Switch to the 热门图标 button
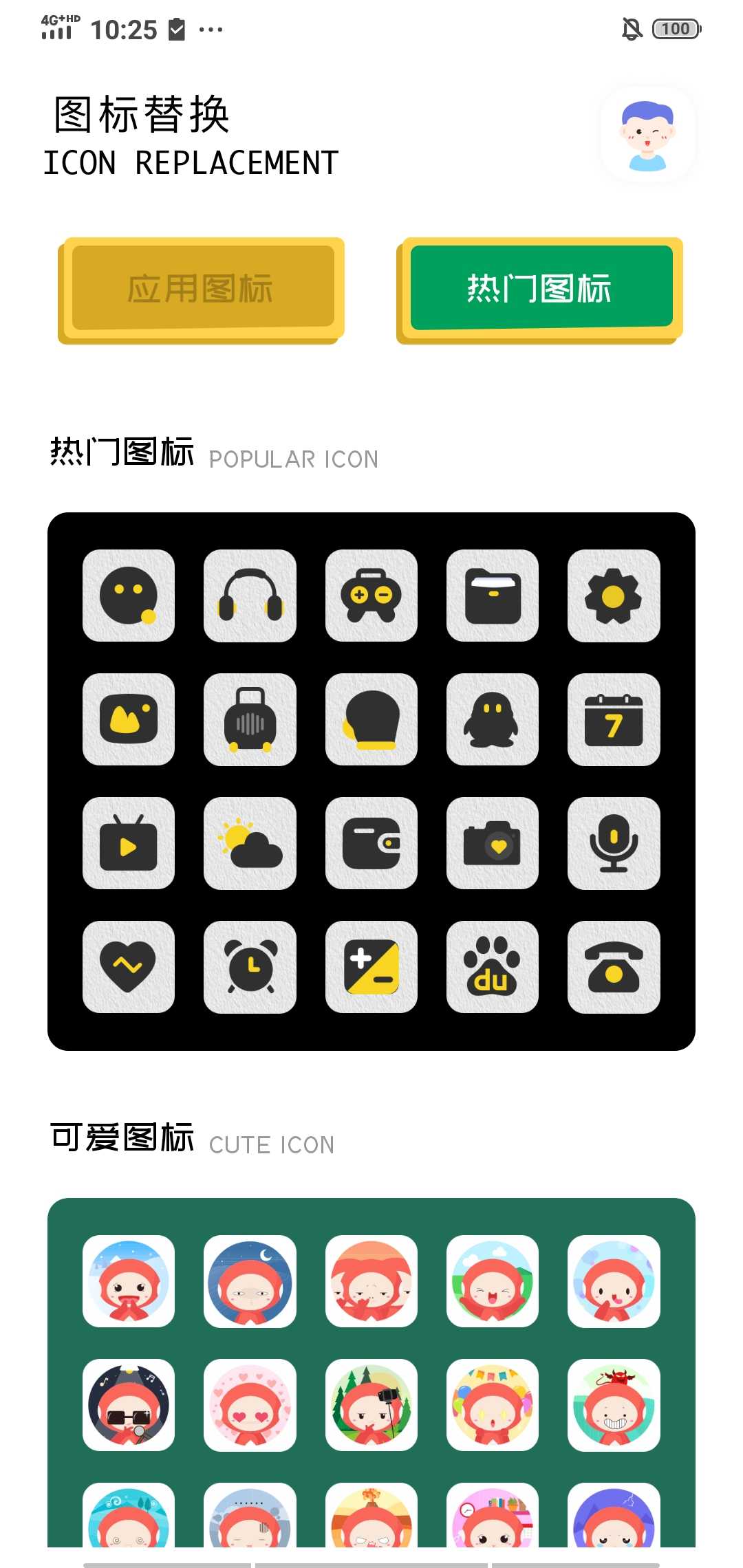This screenshot has width=743, height=1568. pyautogui.click(x=541, y=289)
